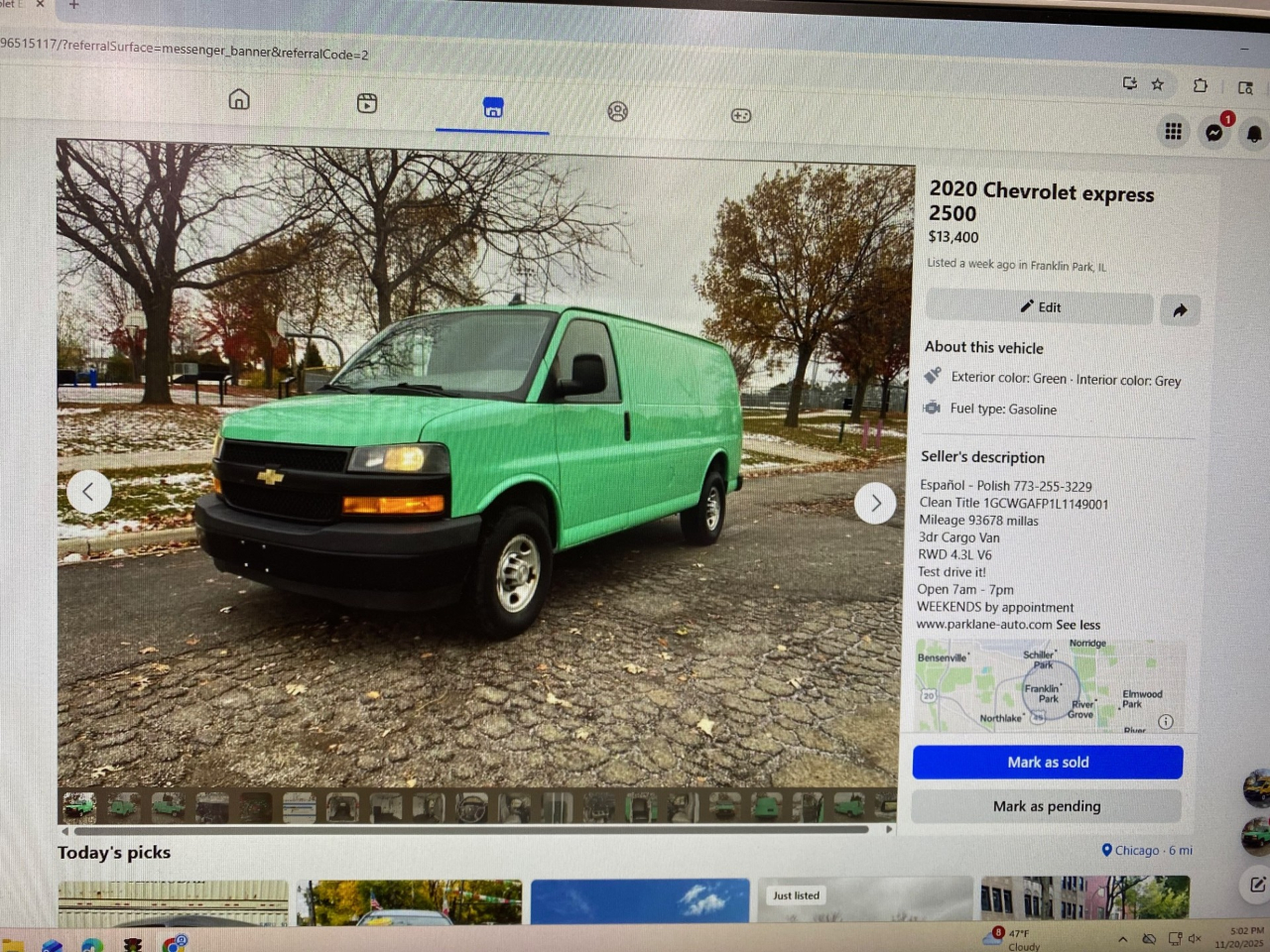Share this vehicle listing

(1180, 310)
